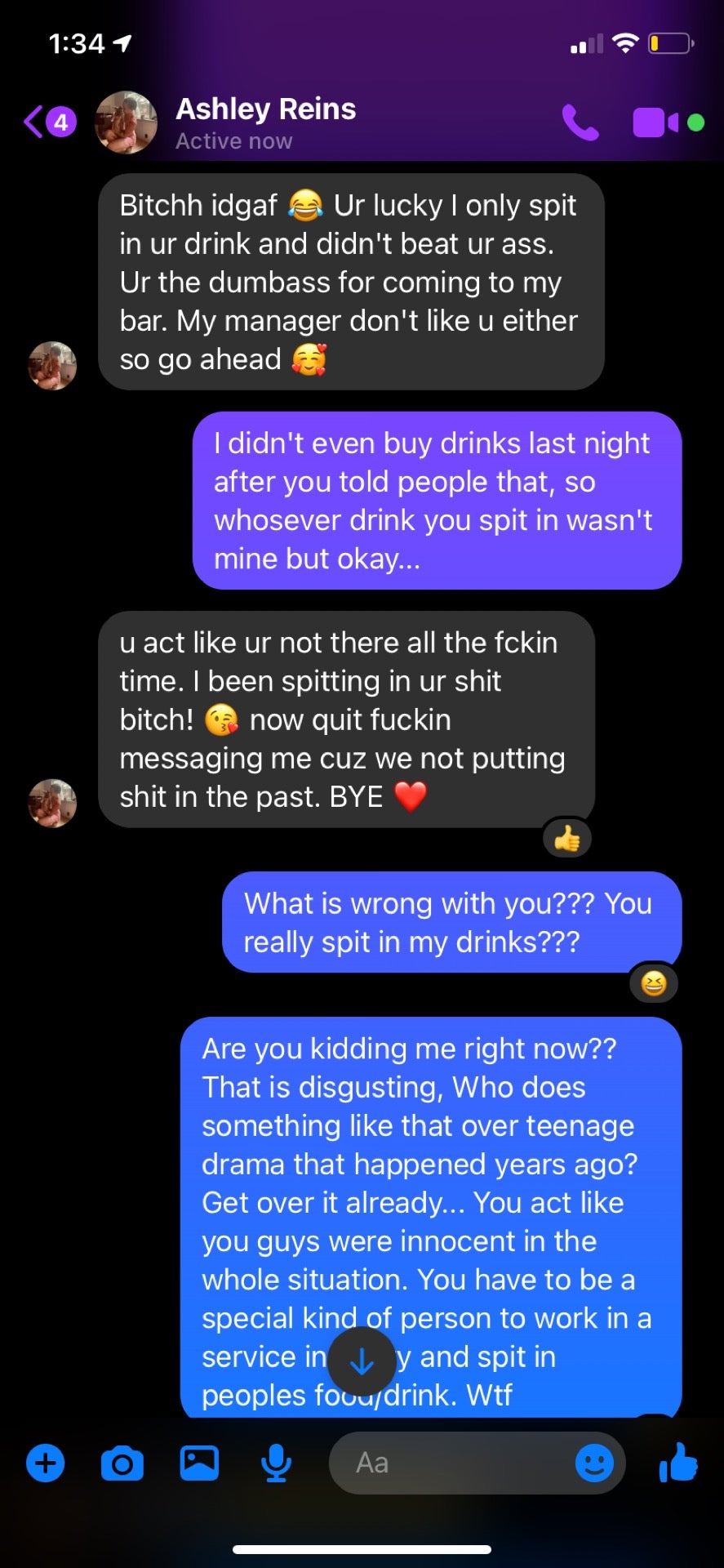Image resolution: width=724 pixels, height=1568 pixels.
Task: Start a voice call with Ashley
Action: [580, 123]
